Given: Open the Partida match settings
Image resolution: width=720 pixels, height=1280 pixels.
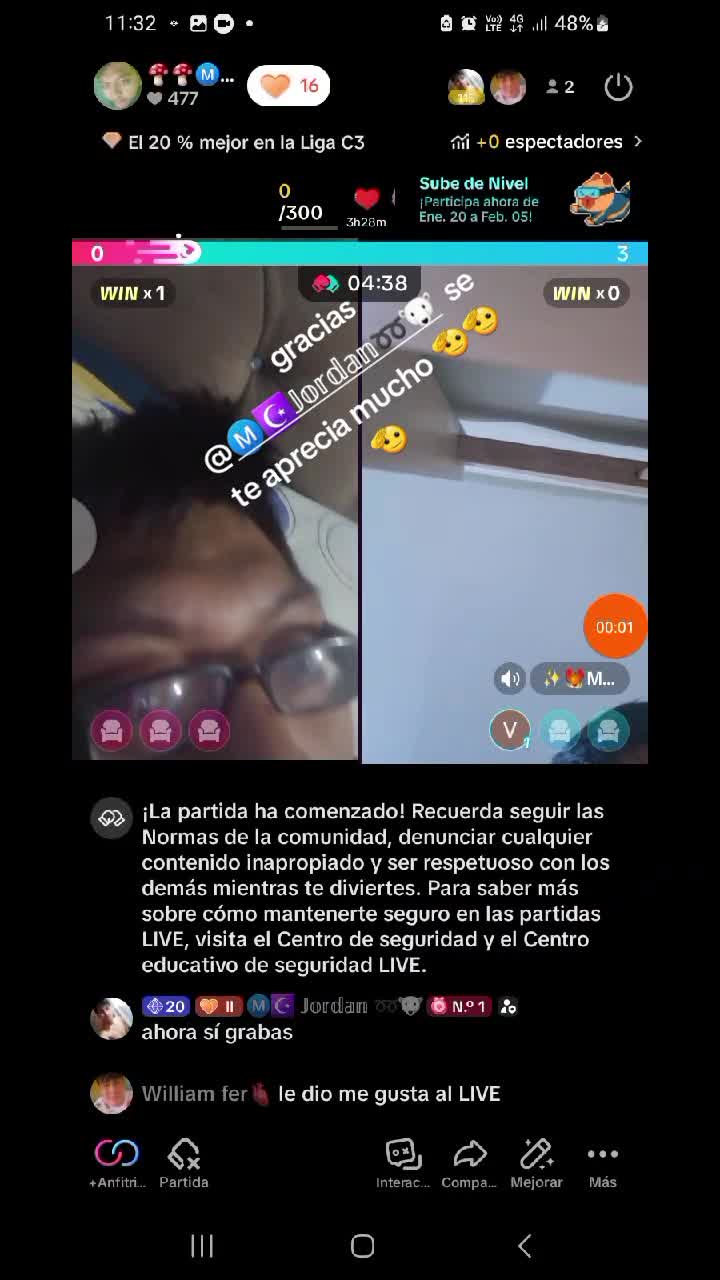Looking at the screenshot, I should [x=184, y=1164].
